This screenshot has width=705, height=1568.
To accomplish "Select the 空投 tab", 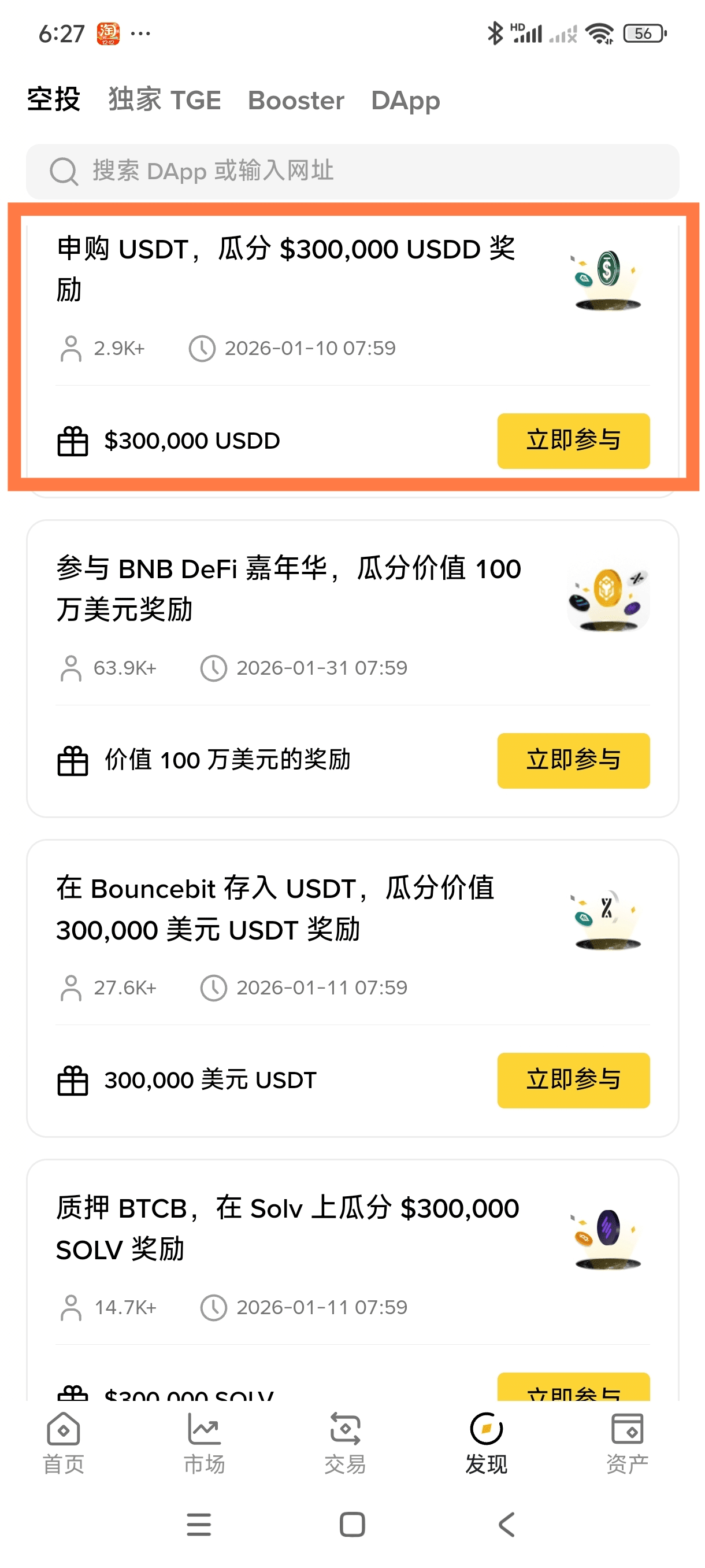I will click(54, 100).
